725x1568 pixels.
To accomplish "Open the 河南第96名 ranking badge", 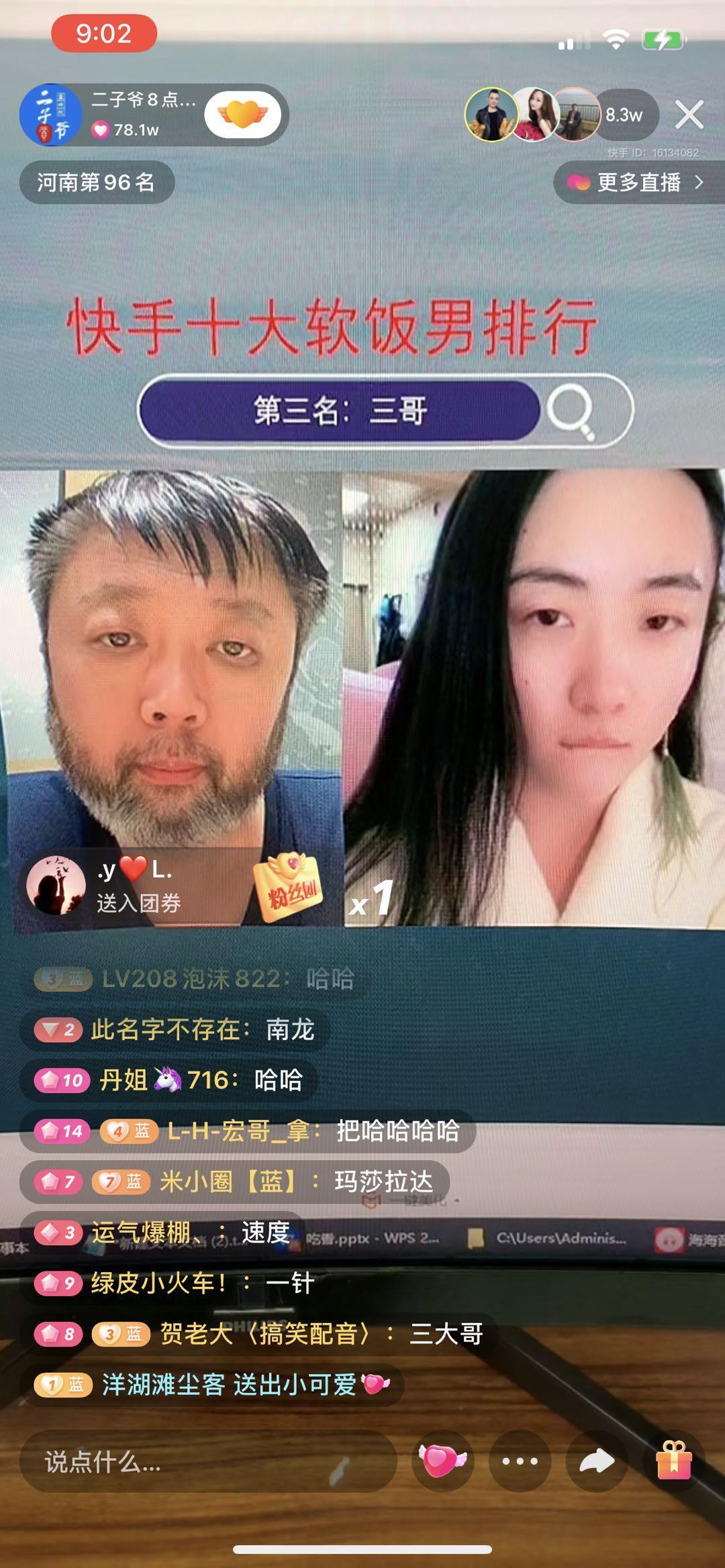I will (x=97, y=182).
